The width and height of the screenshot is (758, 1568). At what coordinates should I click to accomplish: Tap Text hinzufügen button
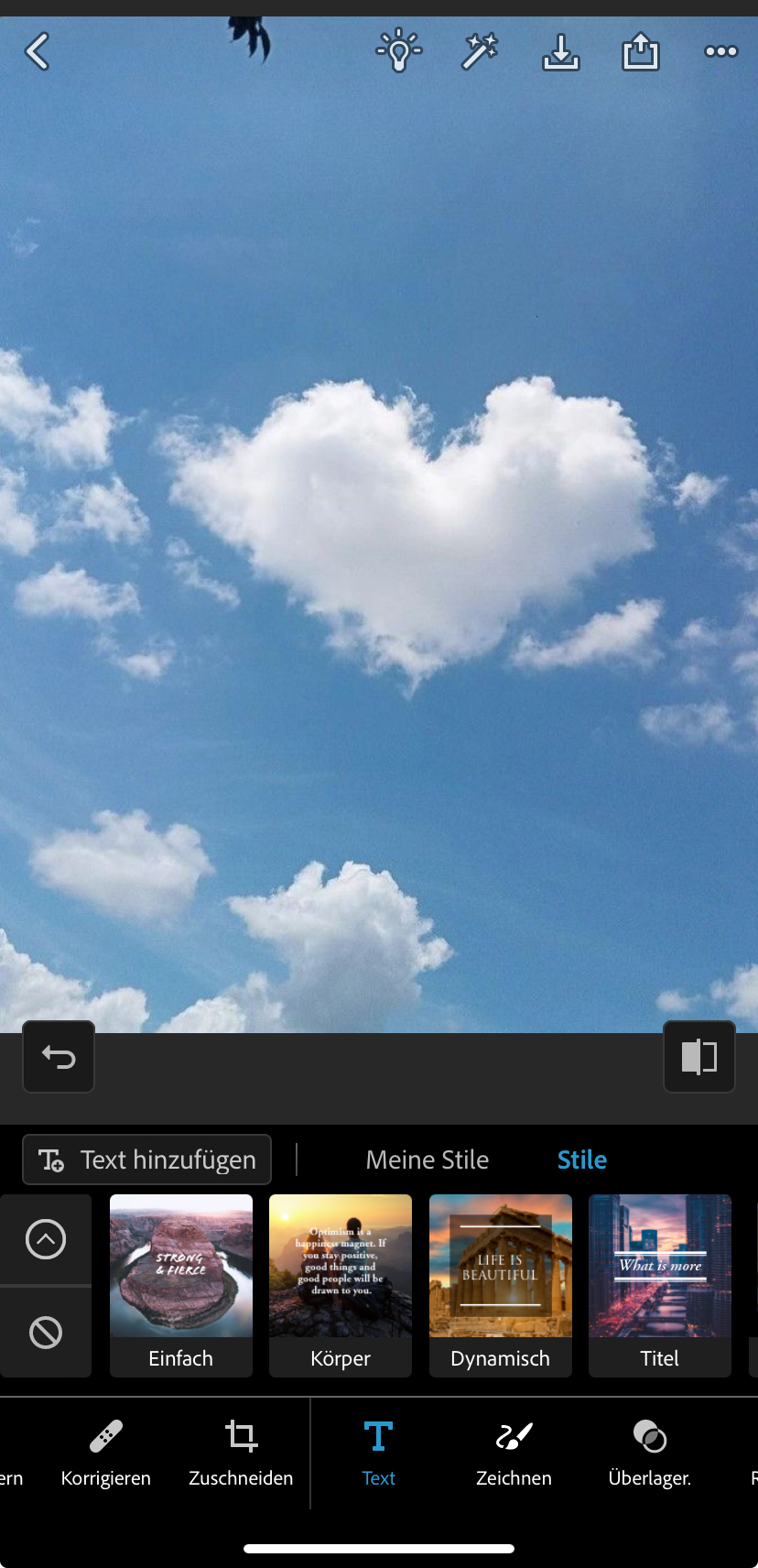point(147,1160)
